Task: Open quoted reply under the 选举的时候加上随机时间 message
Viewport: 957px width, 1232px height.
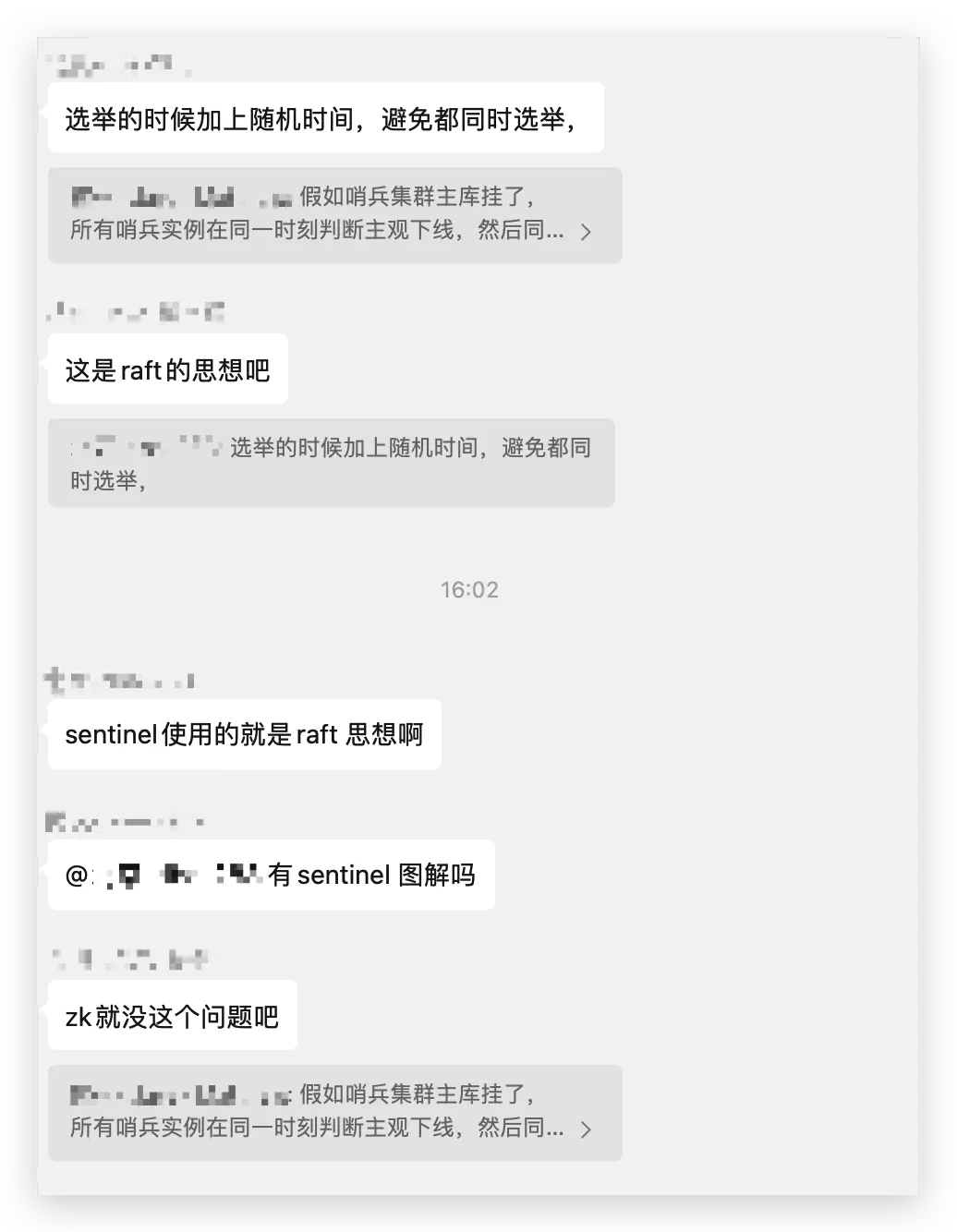Action: [334, 215]
